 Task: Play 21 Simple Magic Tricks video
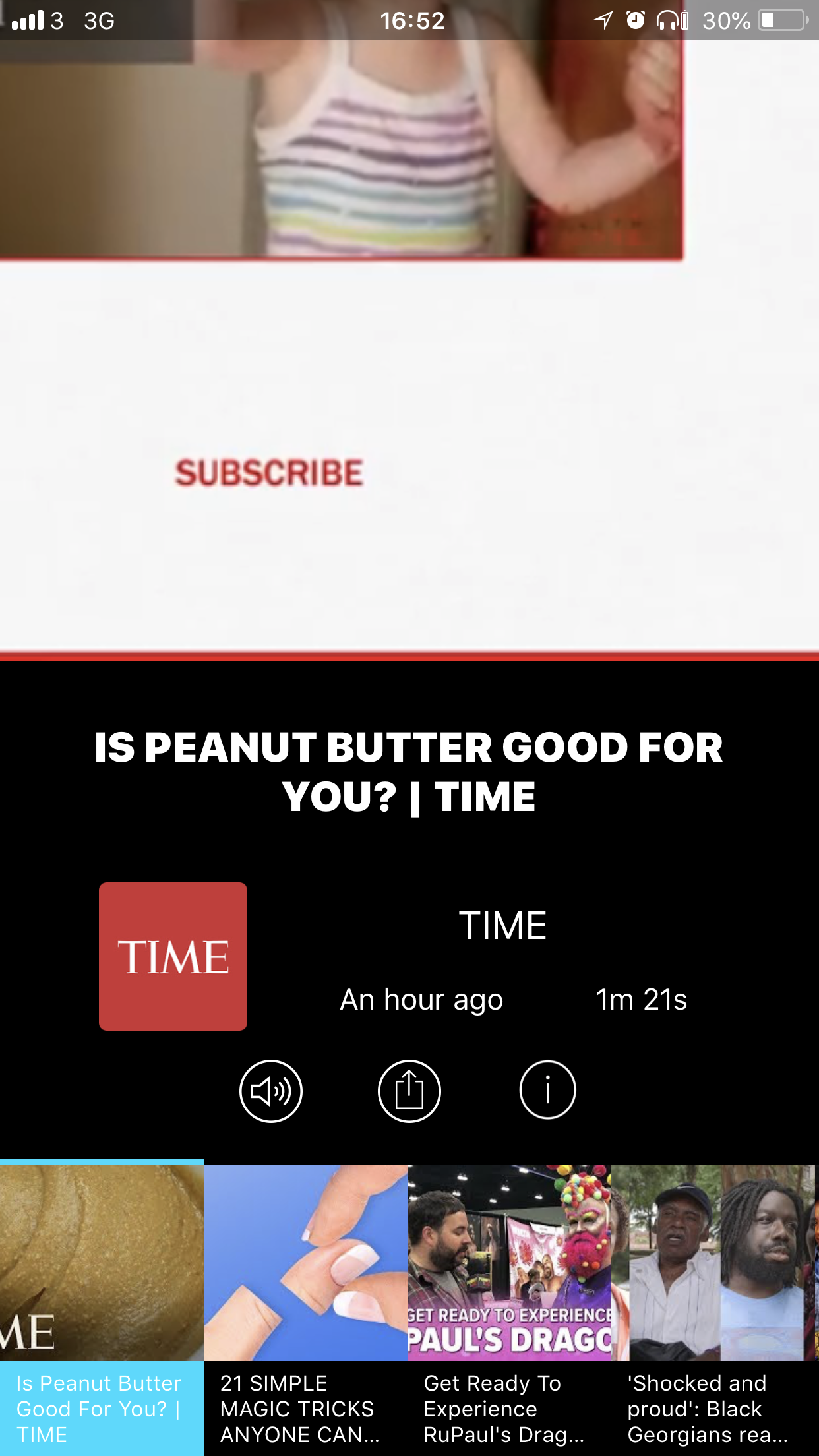305,1310
